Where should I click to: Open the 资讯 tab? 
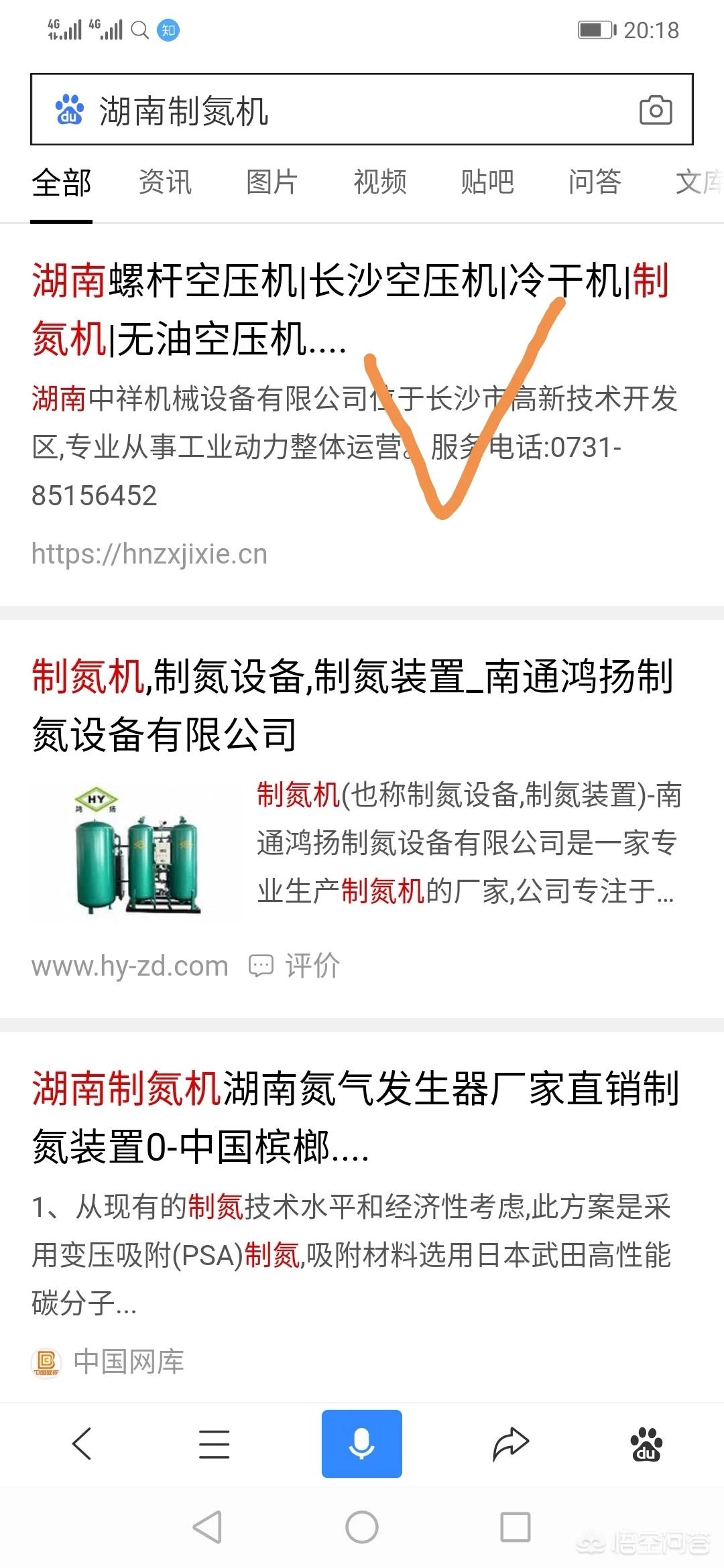pos(164,182)
